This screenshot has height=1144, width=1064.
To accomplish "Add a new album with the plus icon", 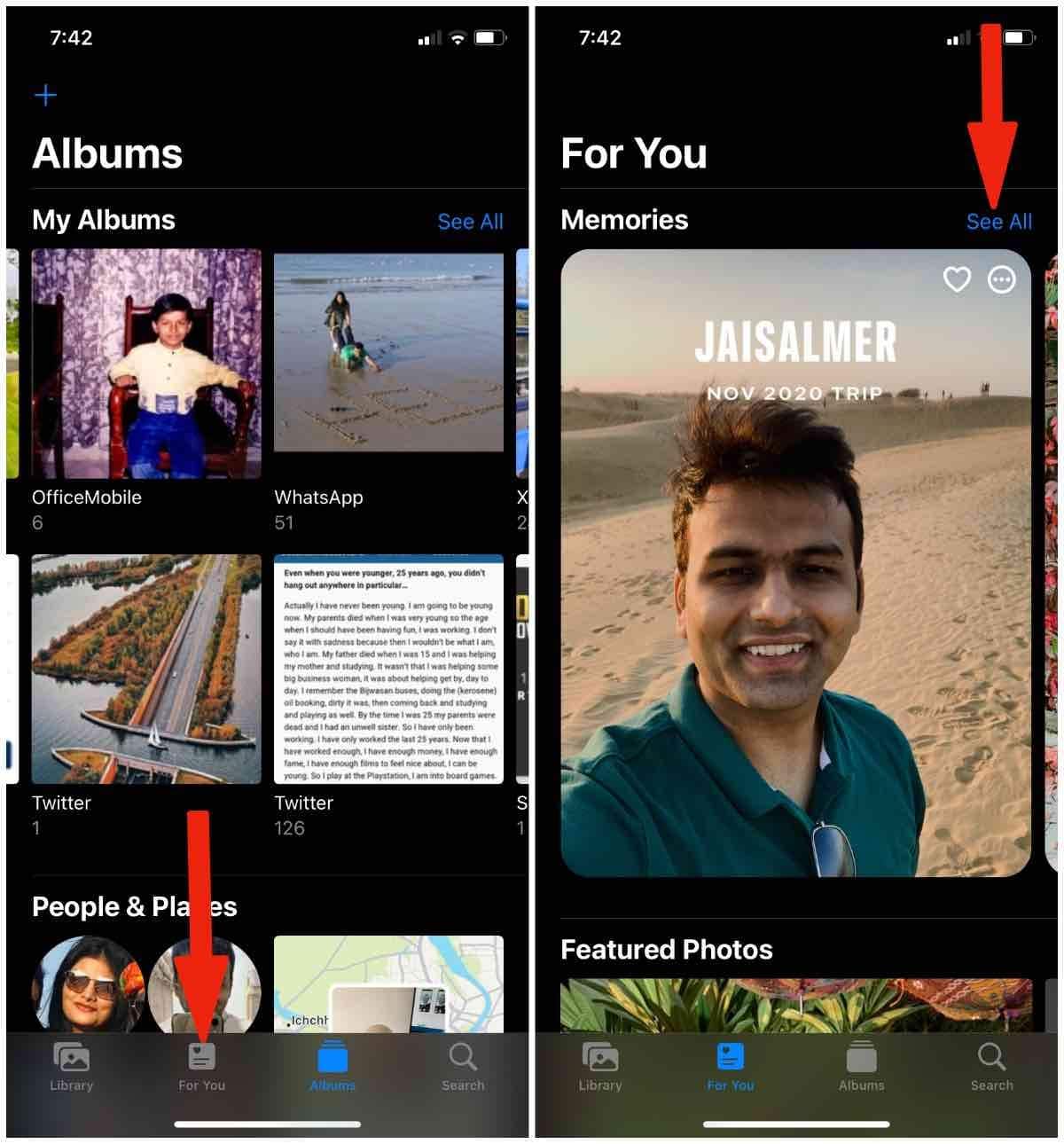I will [x=45, y=95].
